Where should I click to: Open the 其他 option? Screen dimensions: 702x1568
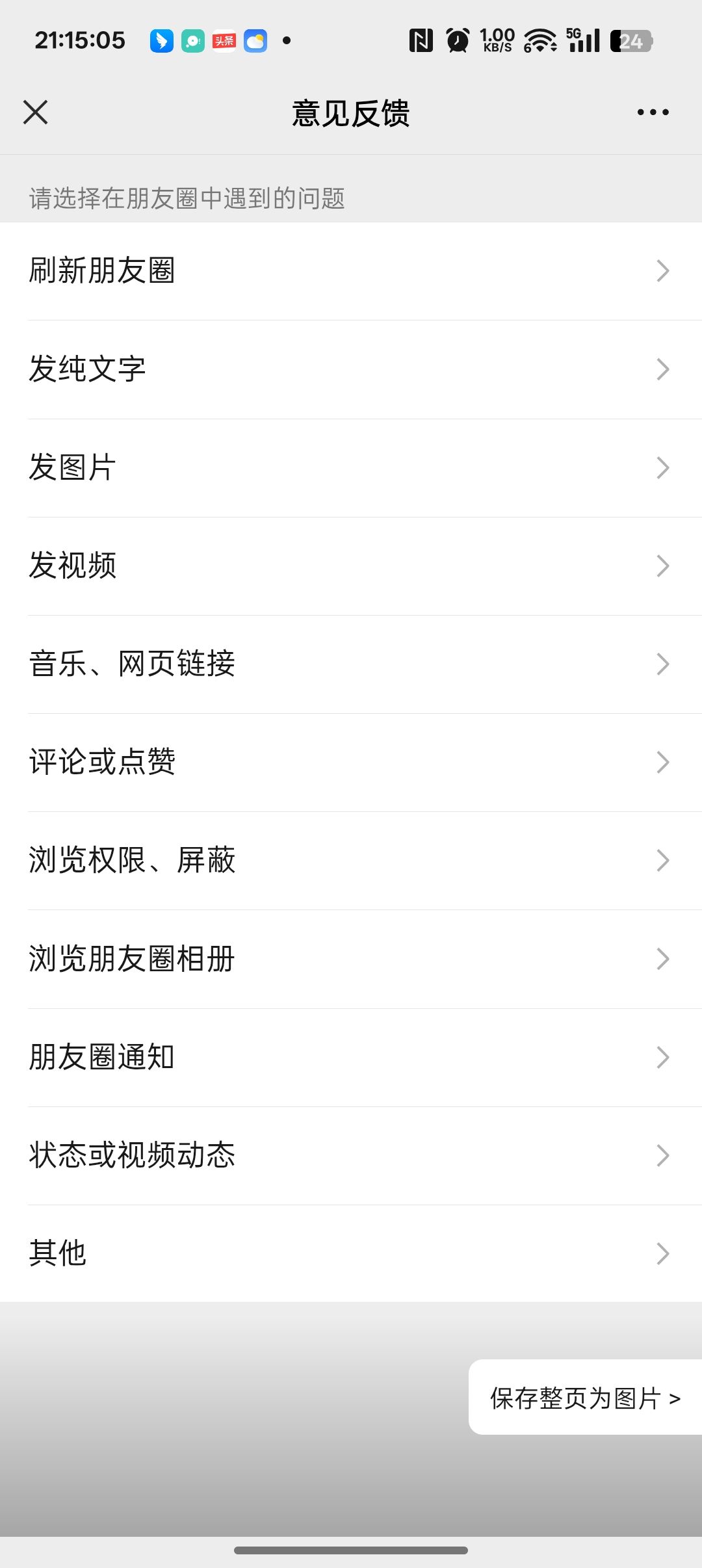[351, 1253]
